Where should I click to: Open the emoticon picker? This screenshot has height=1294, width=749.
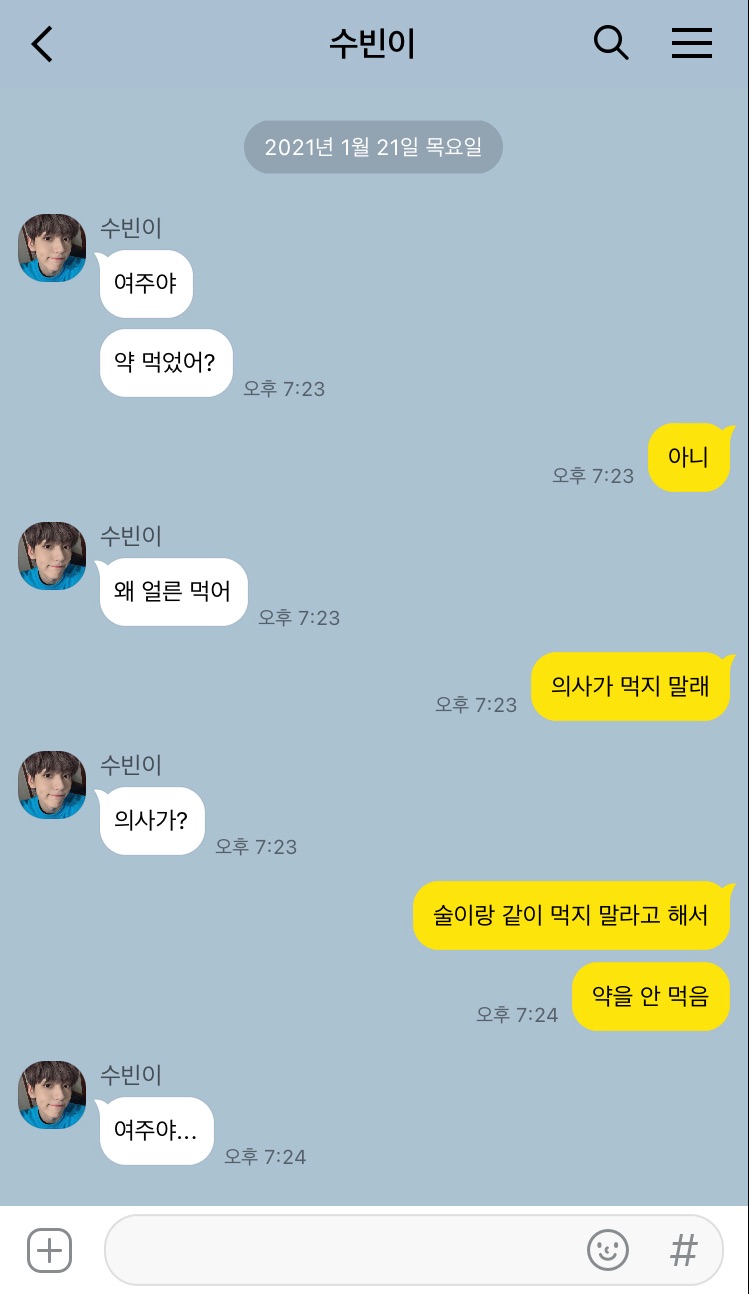coord(607,1250)
